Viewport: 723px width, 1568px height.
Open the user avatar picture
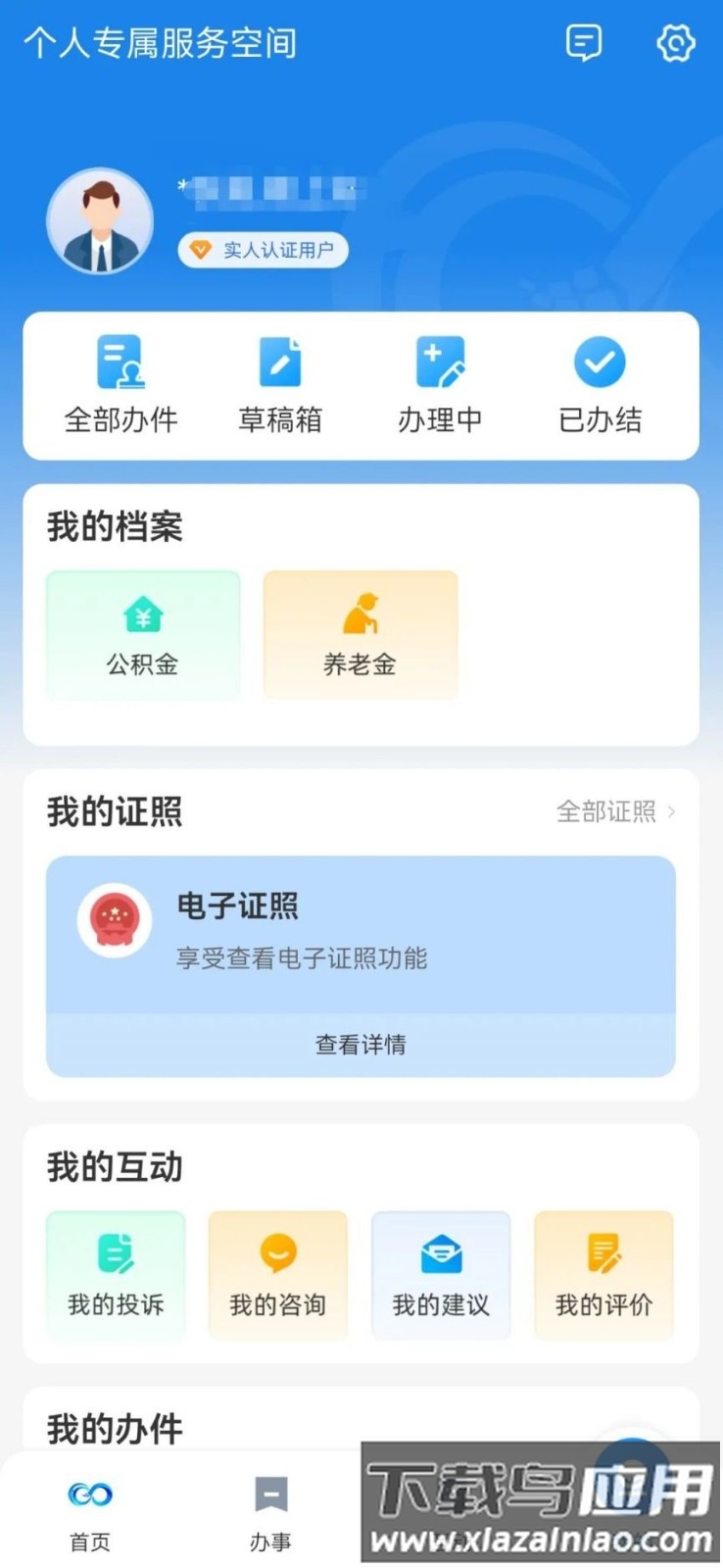click(99, 220)
